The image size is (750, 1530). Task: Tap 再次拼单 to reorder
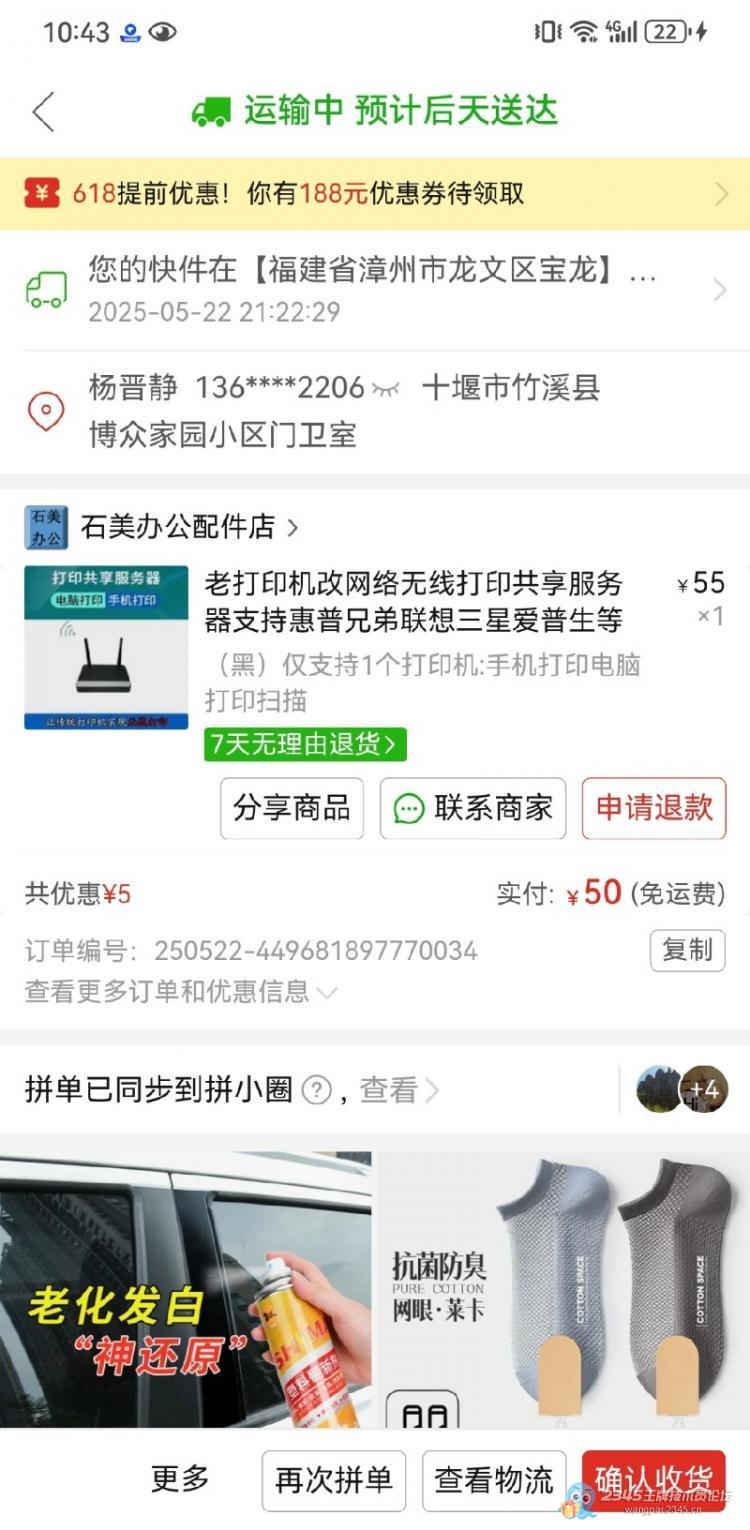[334, 1480]
